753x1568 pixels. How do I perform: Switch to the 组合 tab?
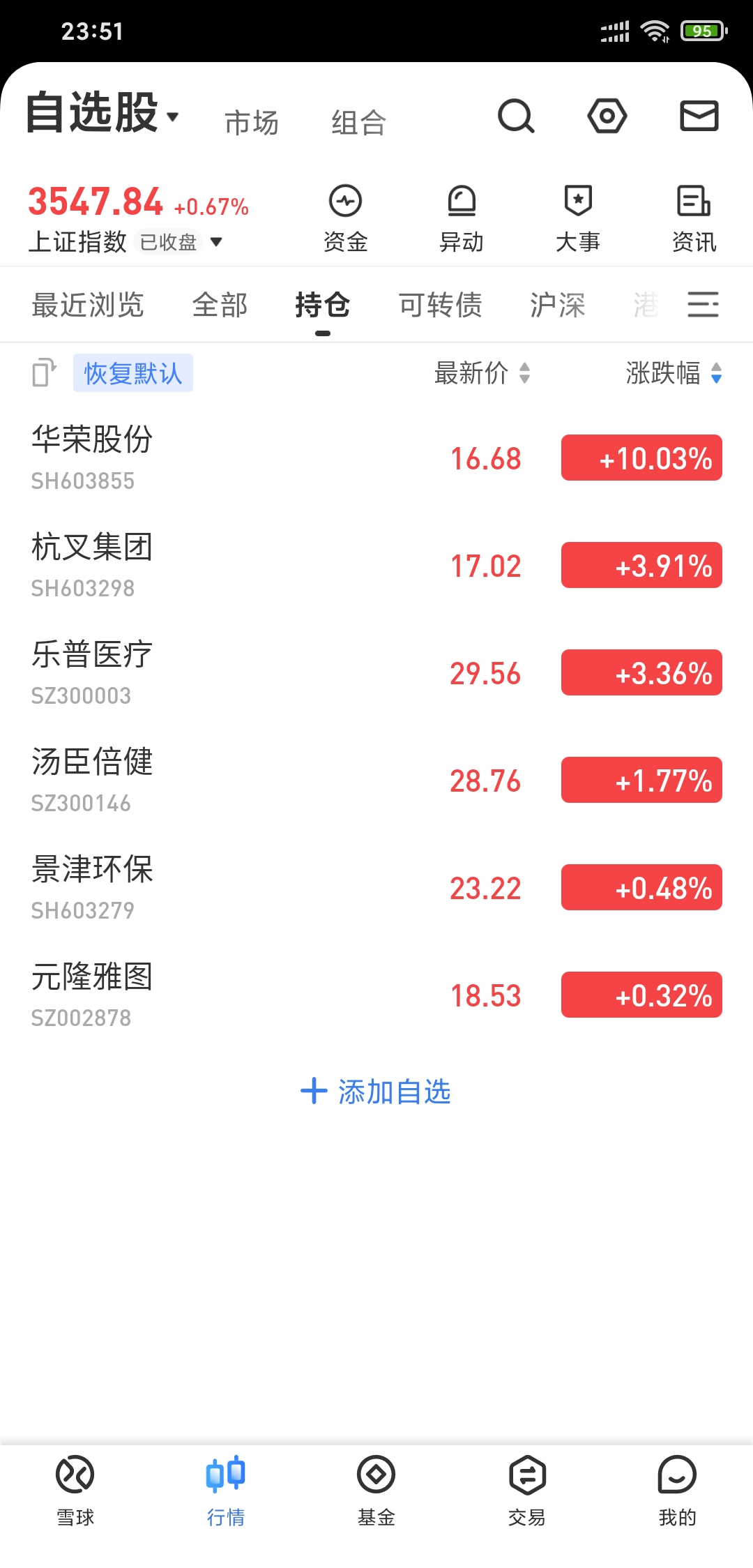pyautogui.click(x=358, y=123)
